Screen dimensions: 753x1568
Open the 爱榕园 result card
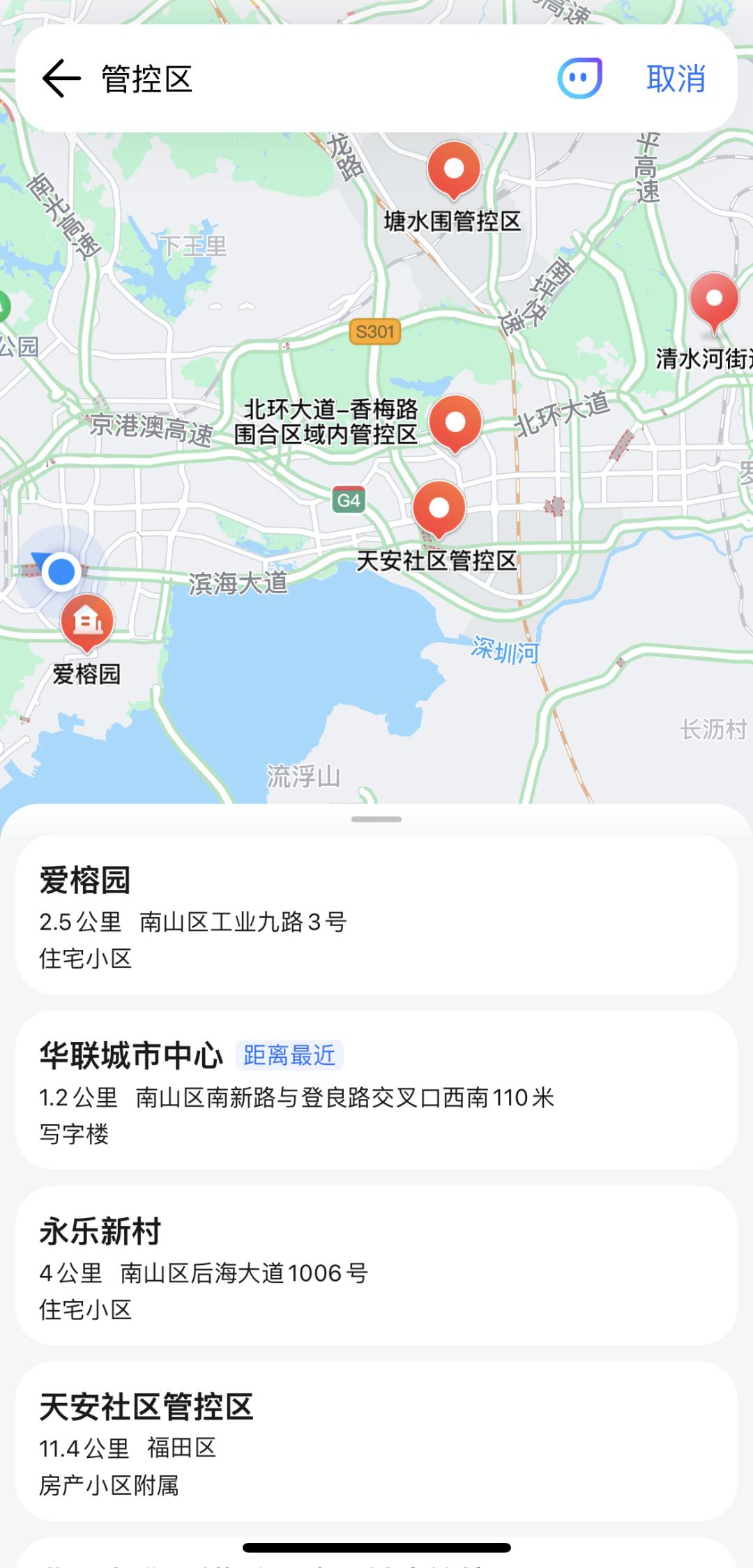coord(376,914)
